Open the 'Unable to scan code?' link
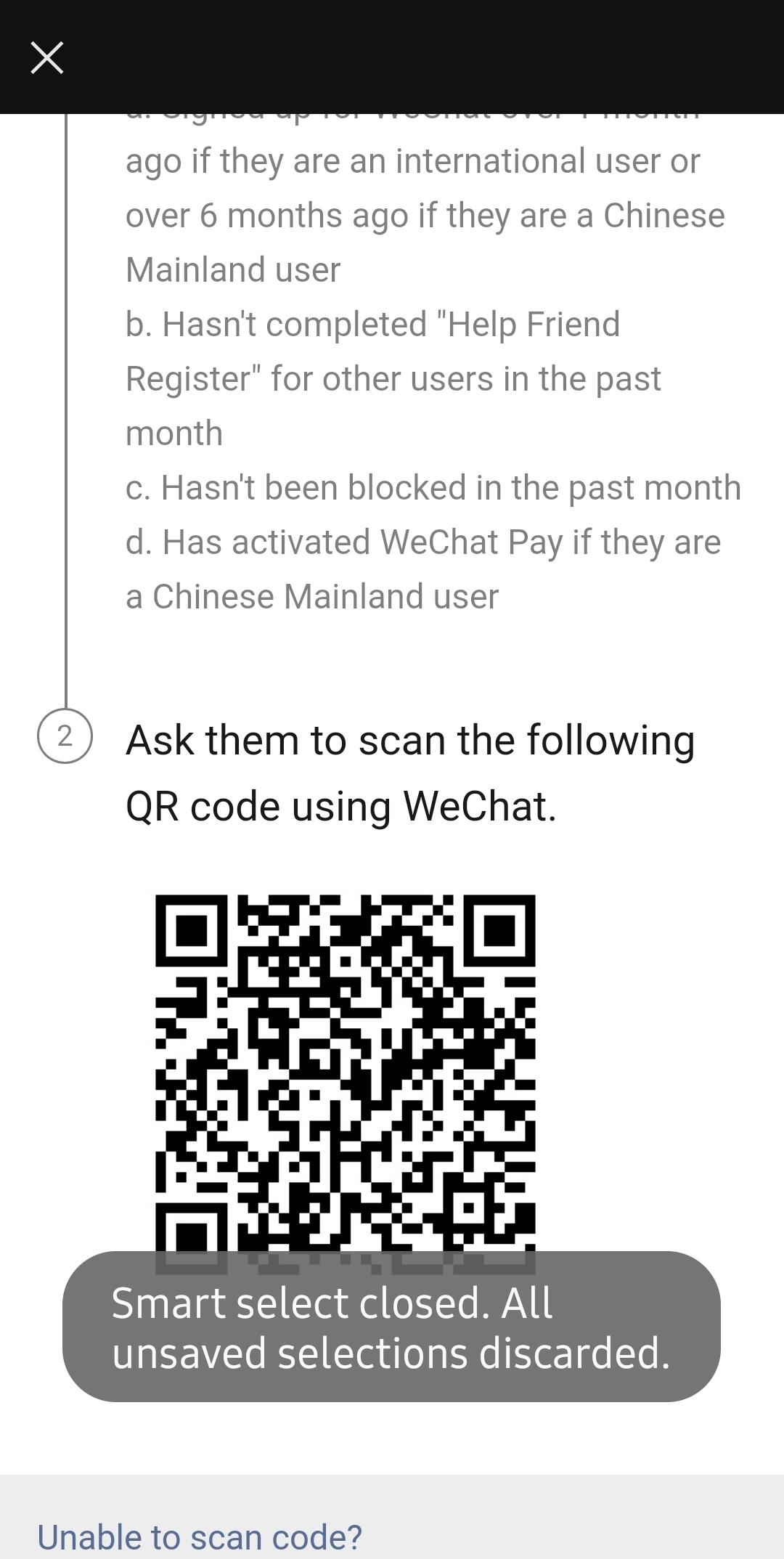This screenshot has width=784, height=1559. pyautogui.click(x=200, y=1536)
